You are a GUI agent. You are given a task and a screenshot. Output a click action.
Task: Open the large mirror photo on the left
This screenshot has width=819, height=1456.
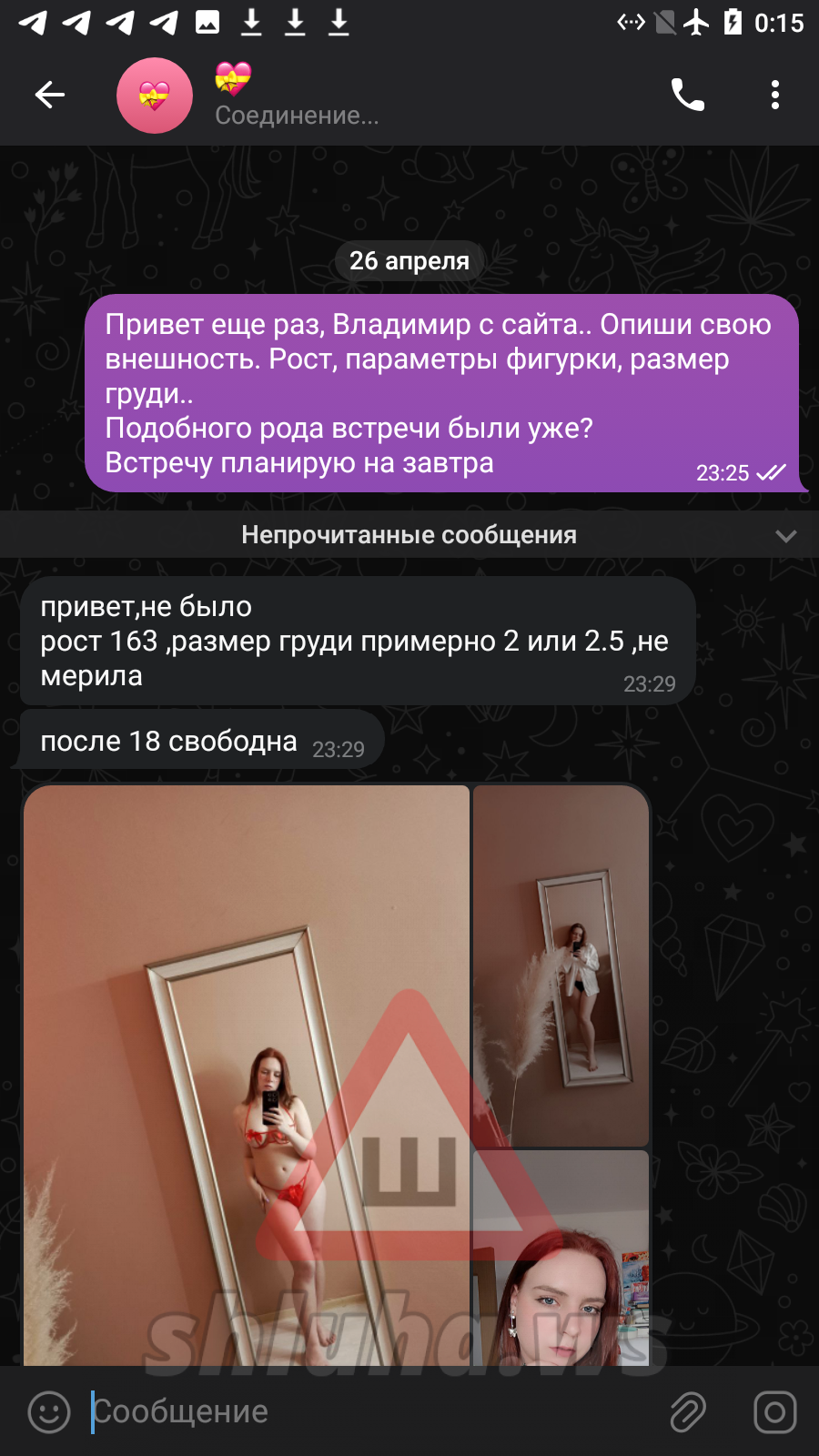(246, 1074)
